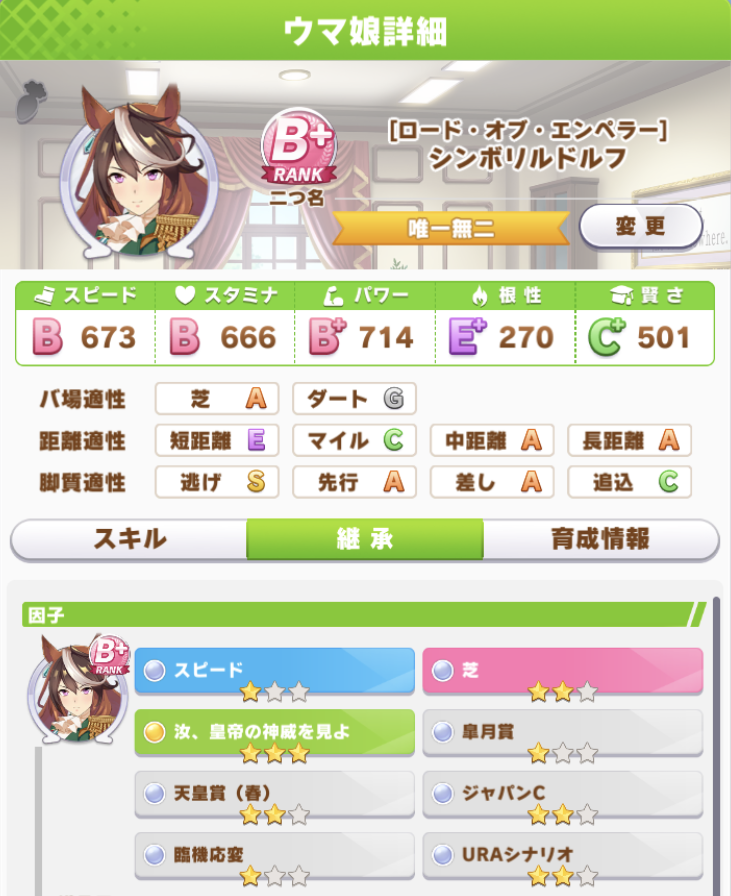This screenshot has height=896, width=731.
Task: Open the 育成情報 tab
Action: (600, 539)
